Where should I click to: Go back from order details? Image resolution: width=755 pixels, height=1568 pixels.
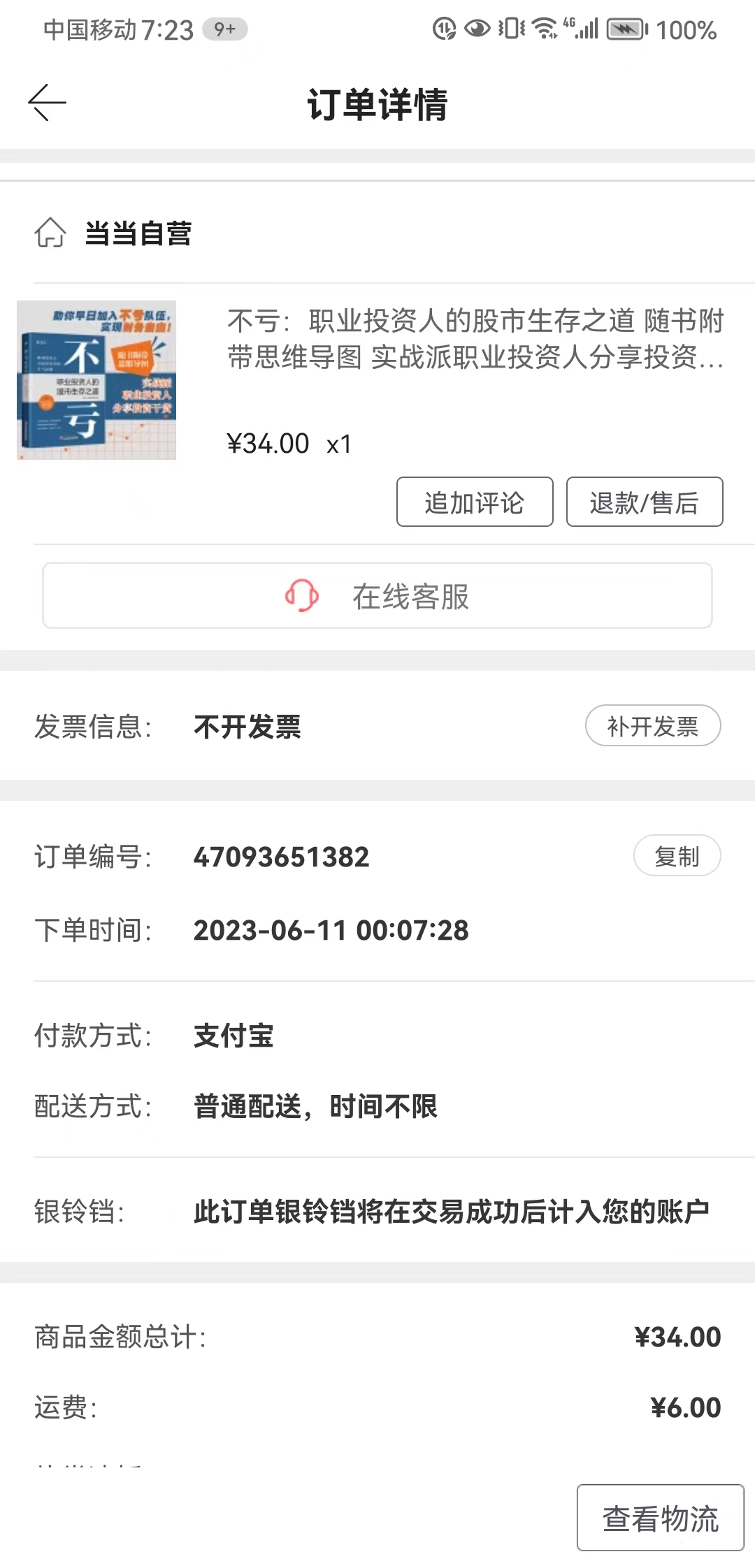(x=47, y=103)
